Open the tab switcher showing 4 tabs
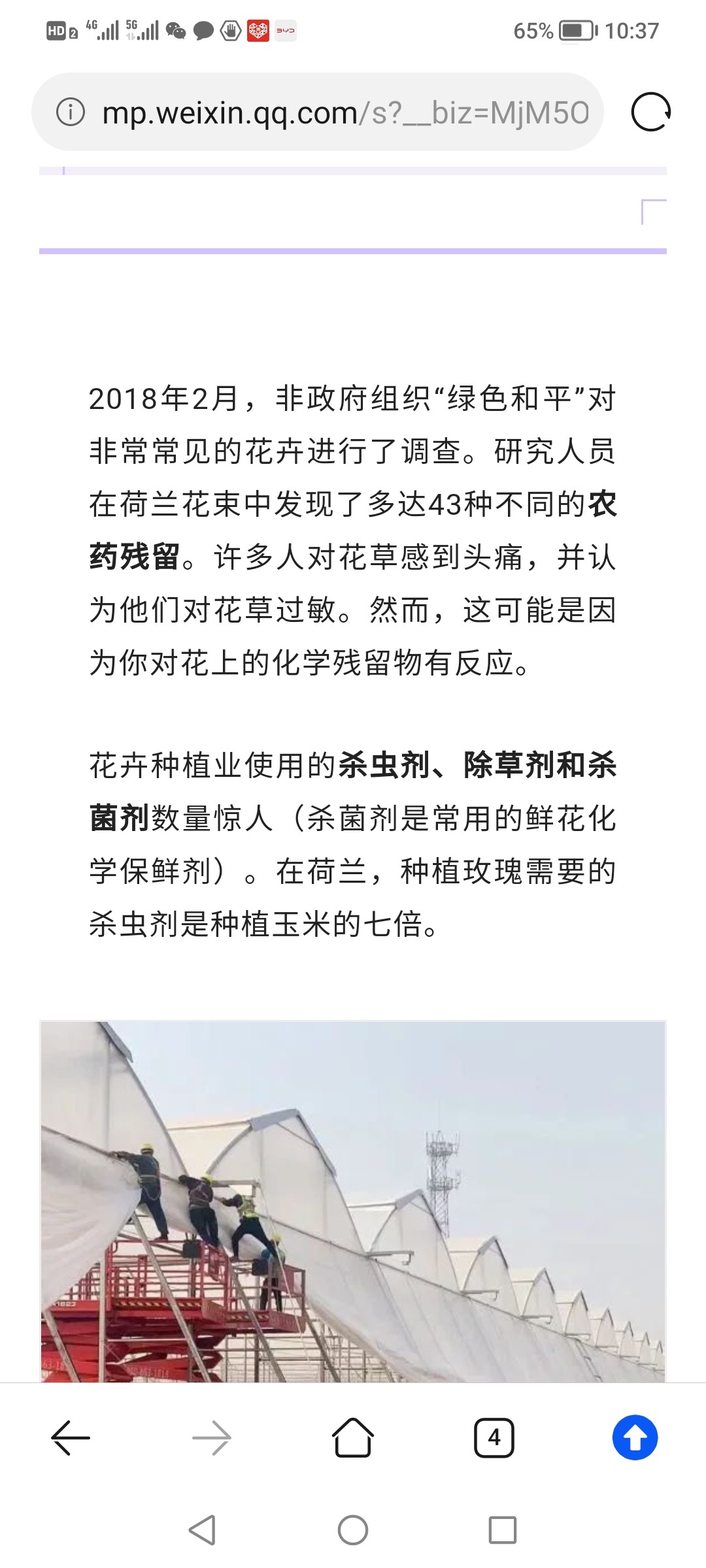This screenshot has height=1568, width=706. (x=494, y=1438)
